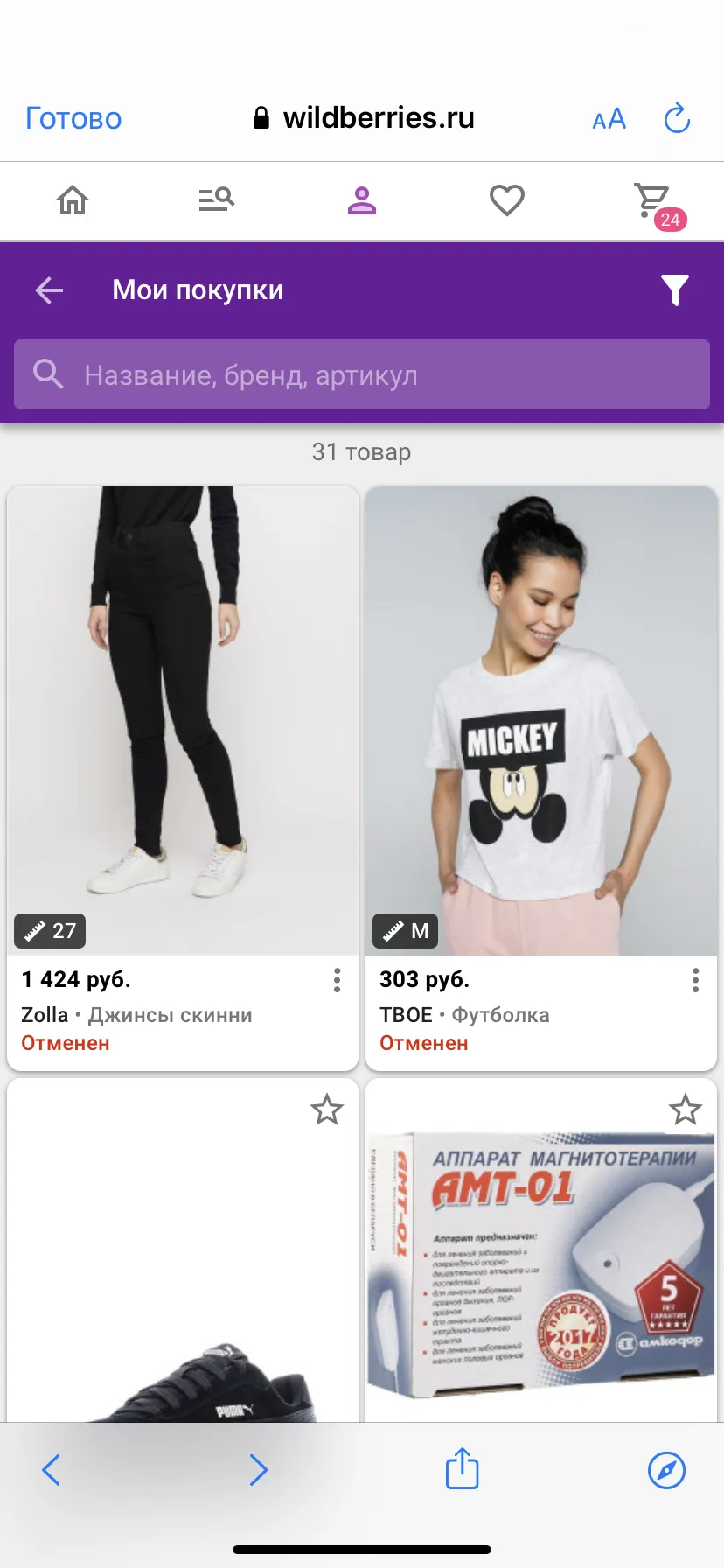Go to the home tab
The height and width of the screenshot is (1568, 724).
[73, 200]
